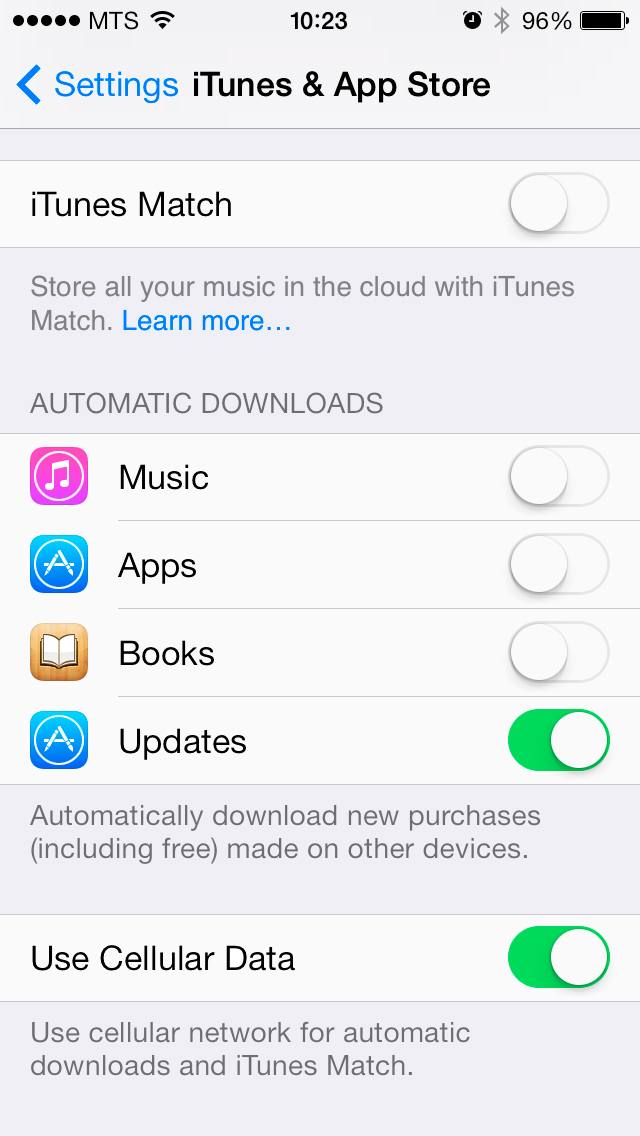Go back to Settings
The height and width of the screenshot is (1136, 640).
97,85
